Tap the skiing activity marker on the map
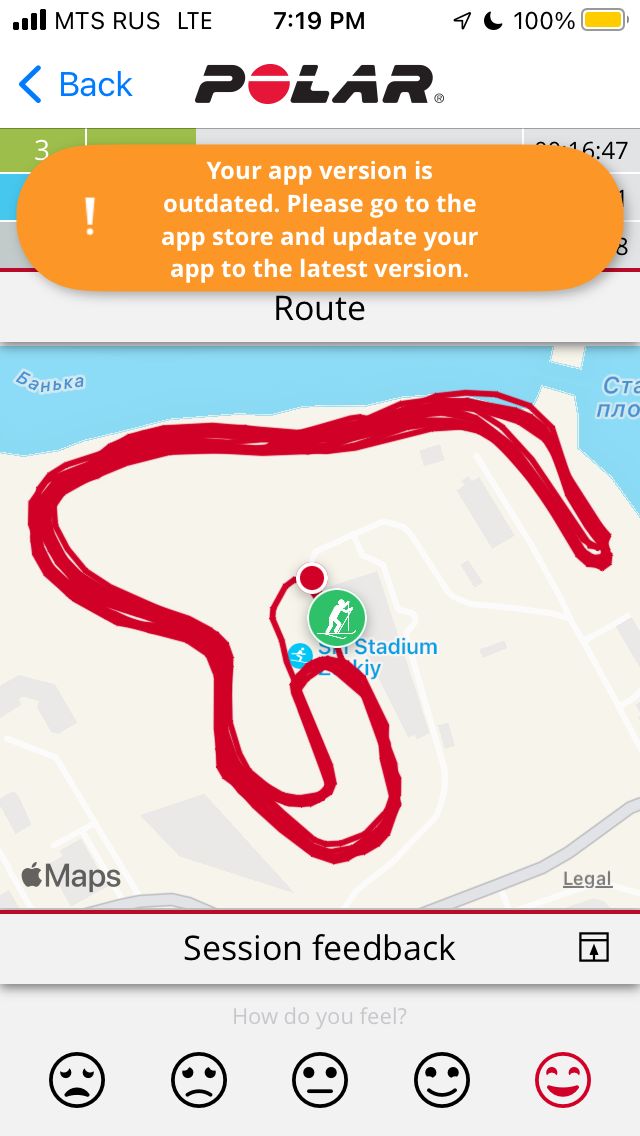 pos(337,618)
